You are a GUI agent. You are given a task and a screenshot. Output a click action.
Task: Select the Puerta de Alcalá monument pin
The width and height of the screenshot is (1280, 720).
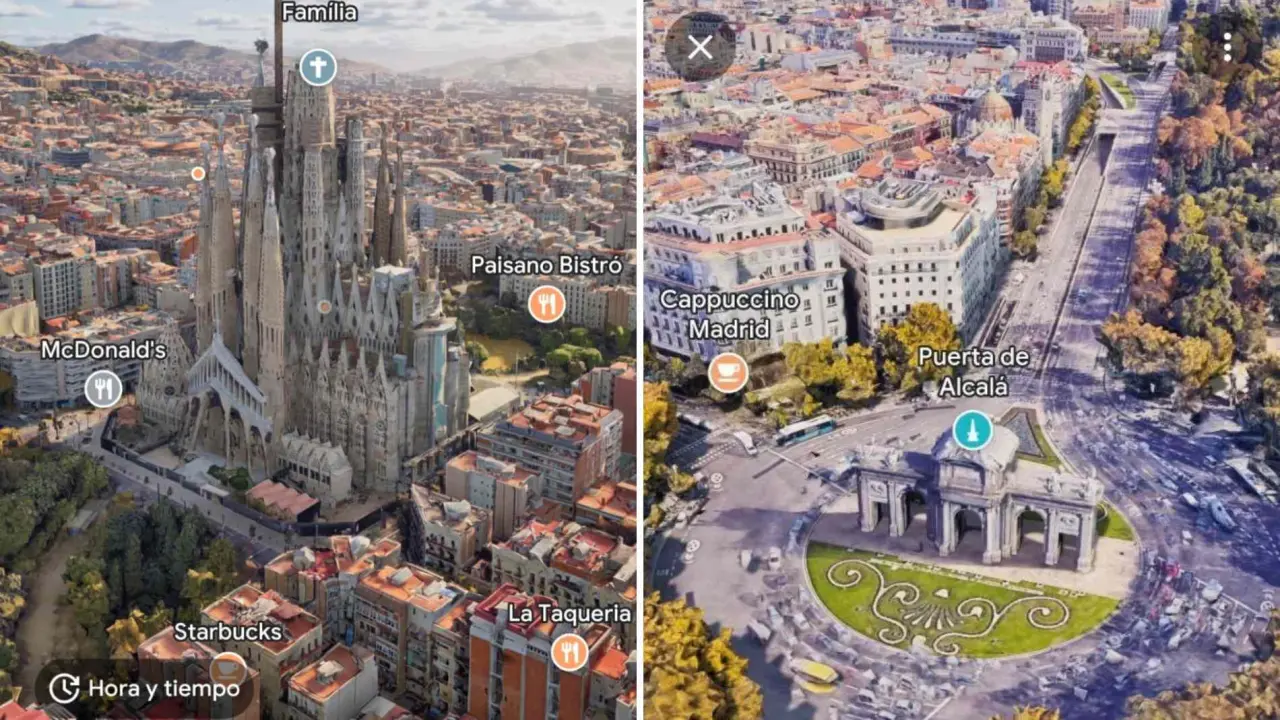point(972,430)
